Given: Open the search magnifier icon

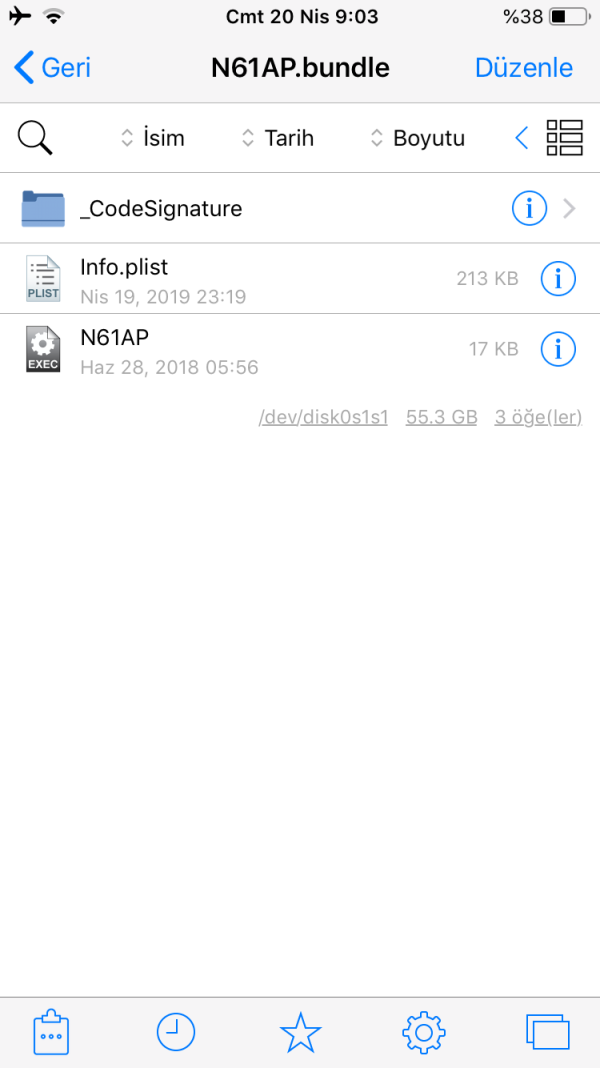Looking at the screenshot, I should point(35,138).
